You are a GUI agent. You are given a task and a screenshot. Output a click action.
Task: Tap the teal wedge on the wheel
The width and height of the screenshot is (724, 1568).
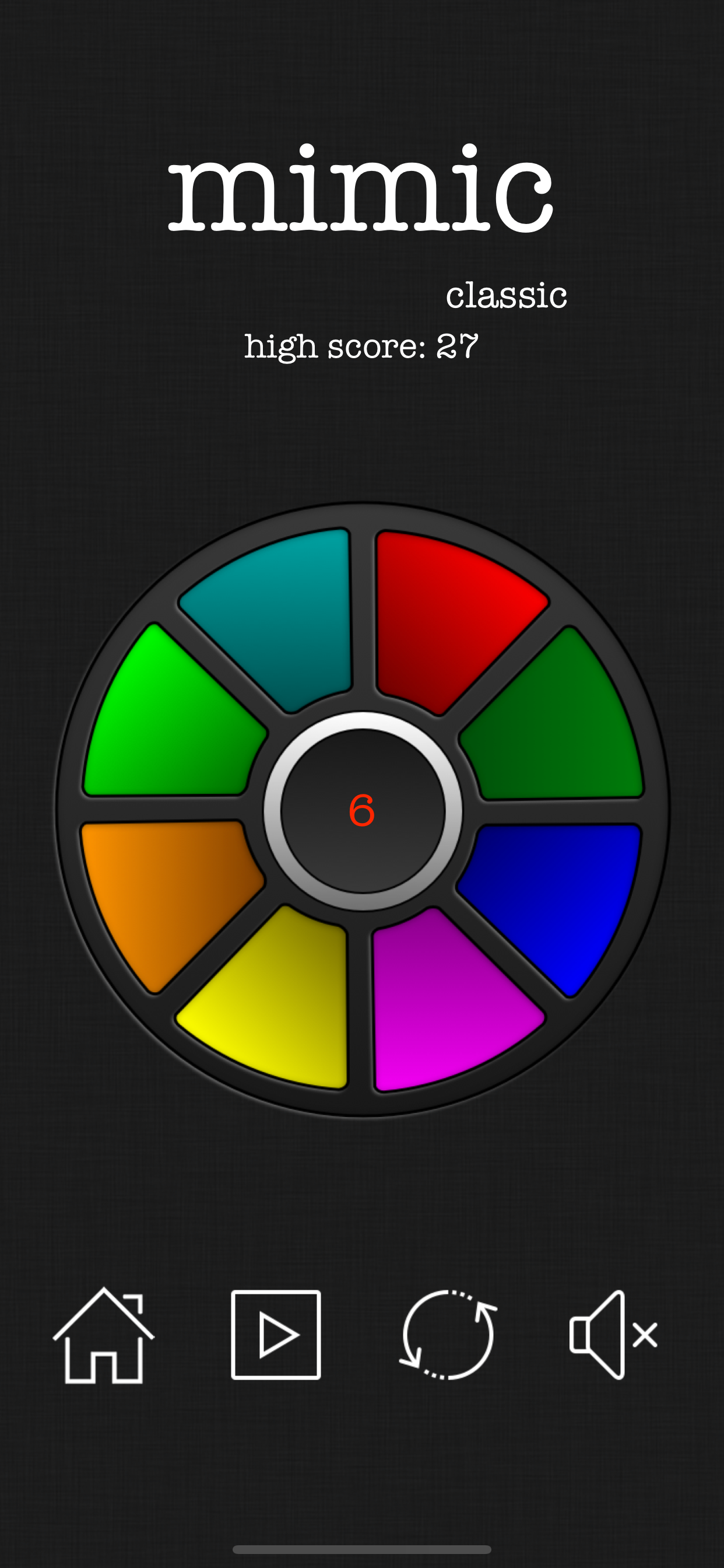coord(280,615)
